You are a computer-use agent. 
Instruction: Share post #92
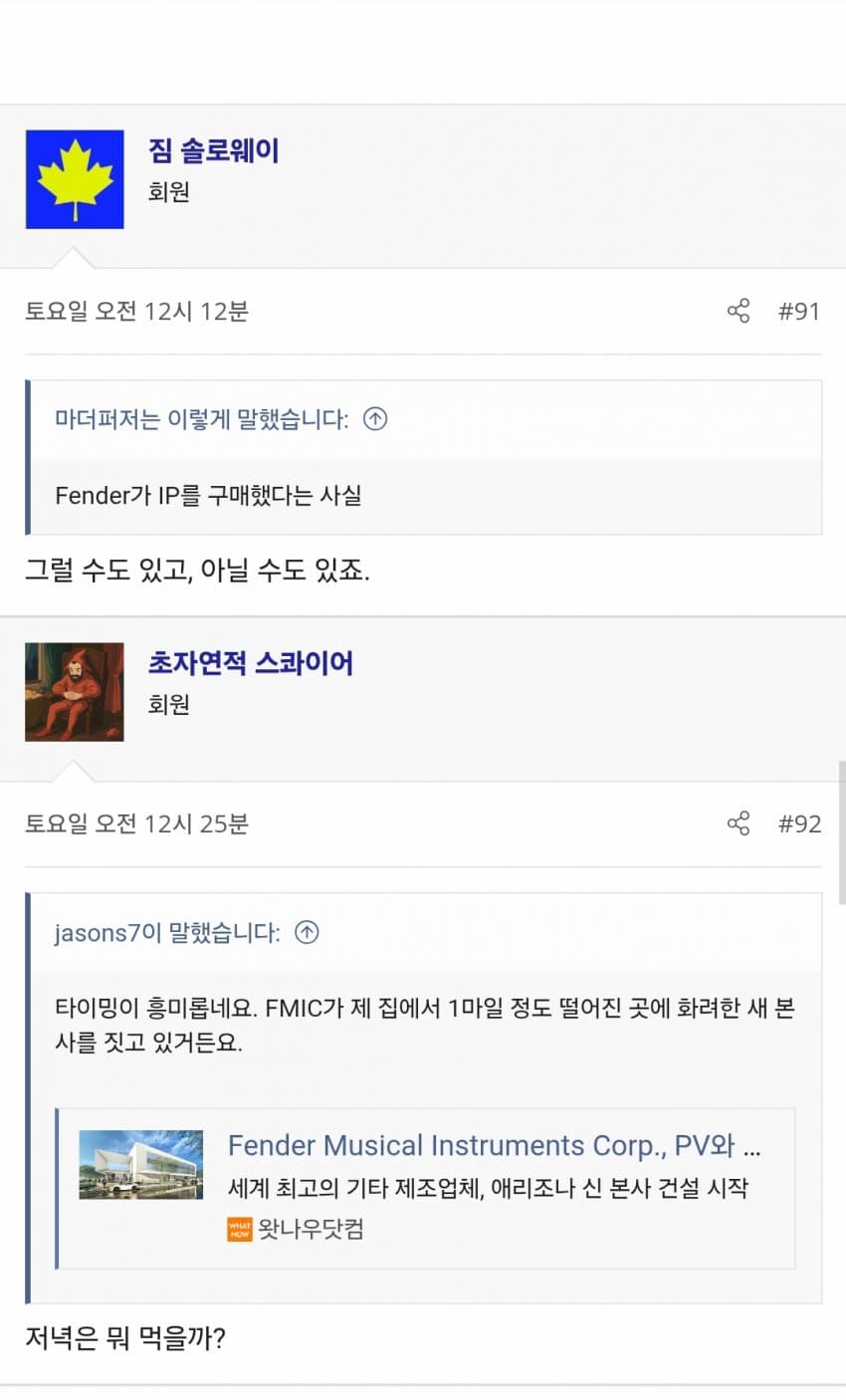(x=738, y=823)
